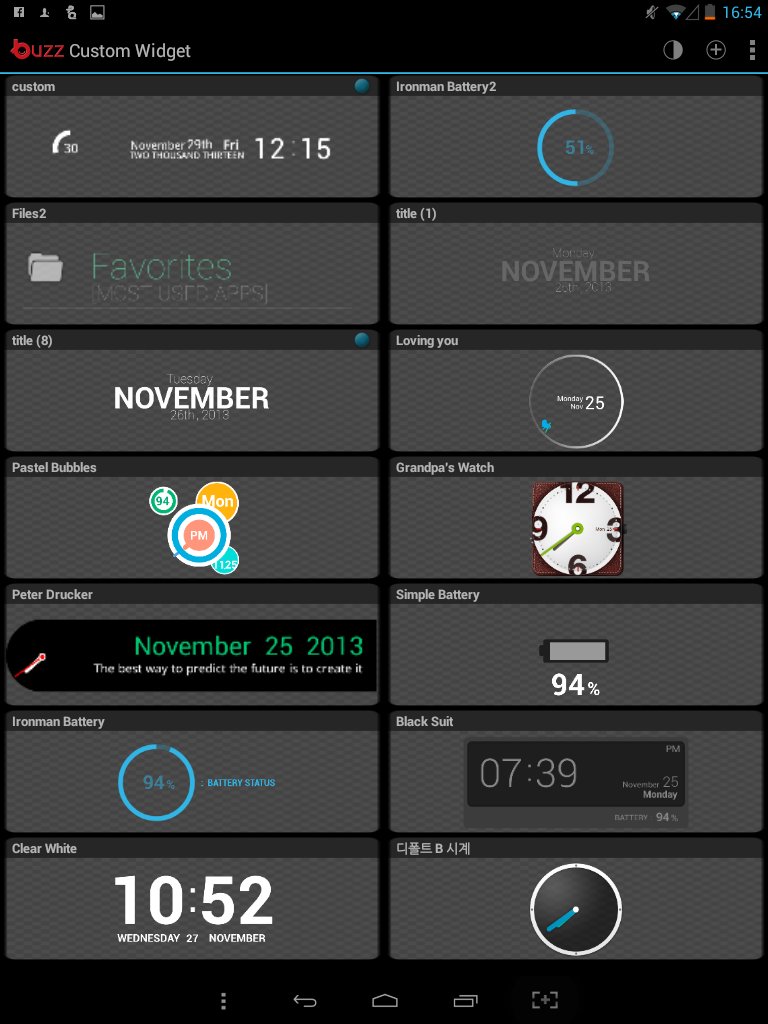Select the Ironman Battery2 widget

click(x=575, y=146)
